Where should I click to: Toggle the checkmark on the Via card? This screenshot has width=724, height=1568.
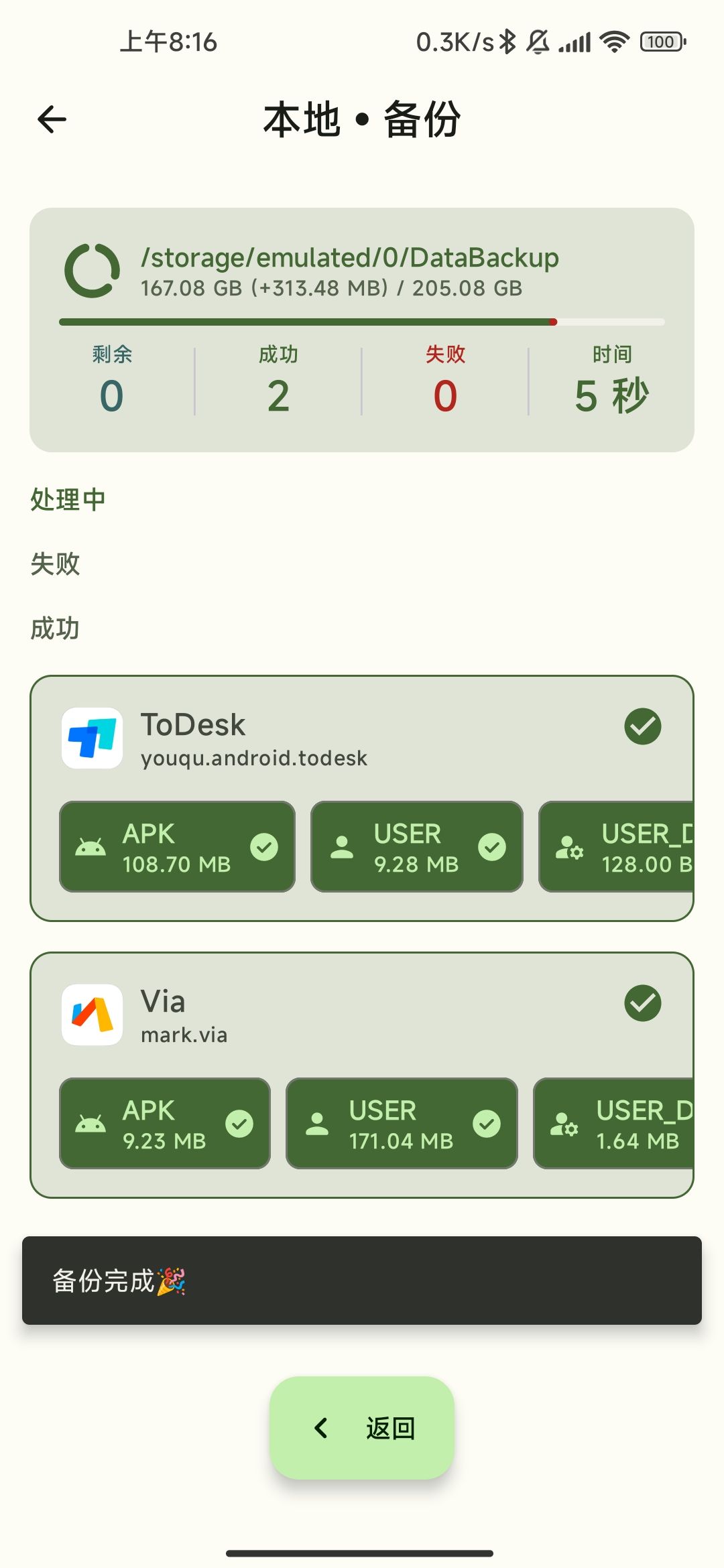pyautogui.click(x=642, y=1004)
